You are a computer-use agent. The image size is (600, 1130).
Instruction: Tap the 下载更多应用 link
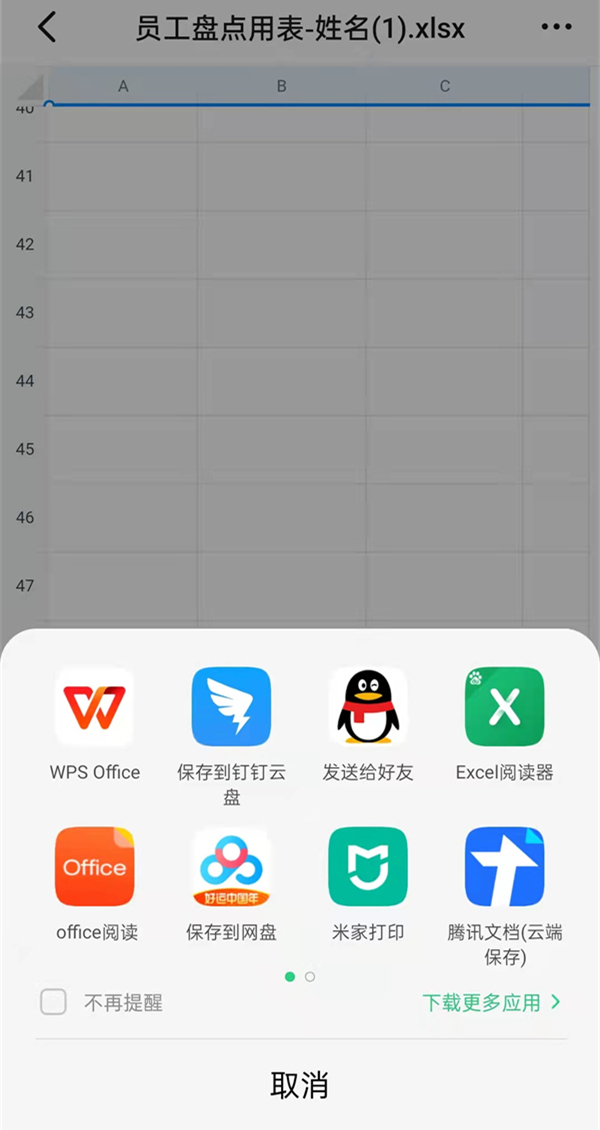[x=490, y=1002]
